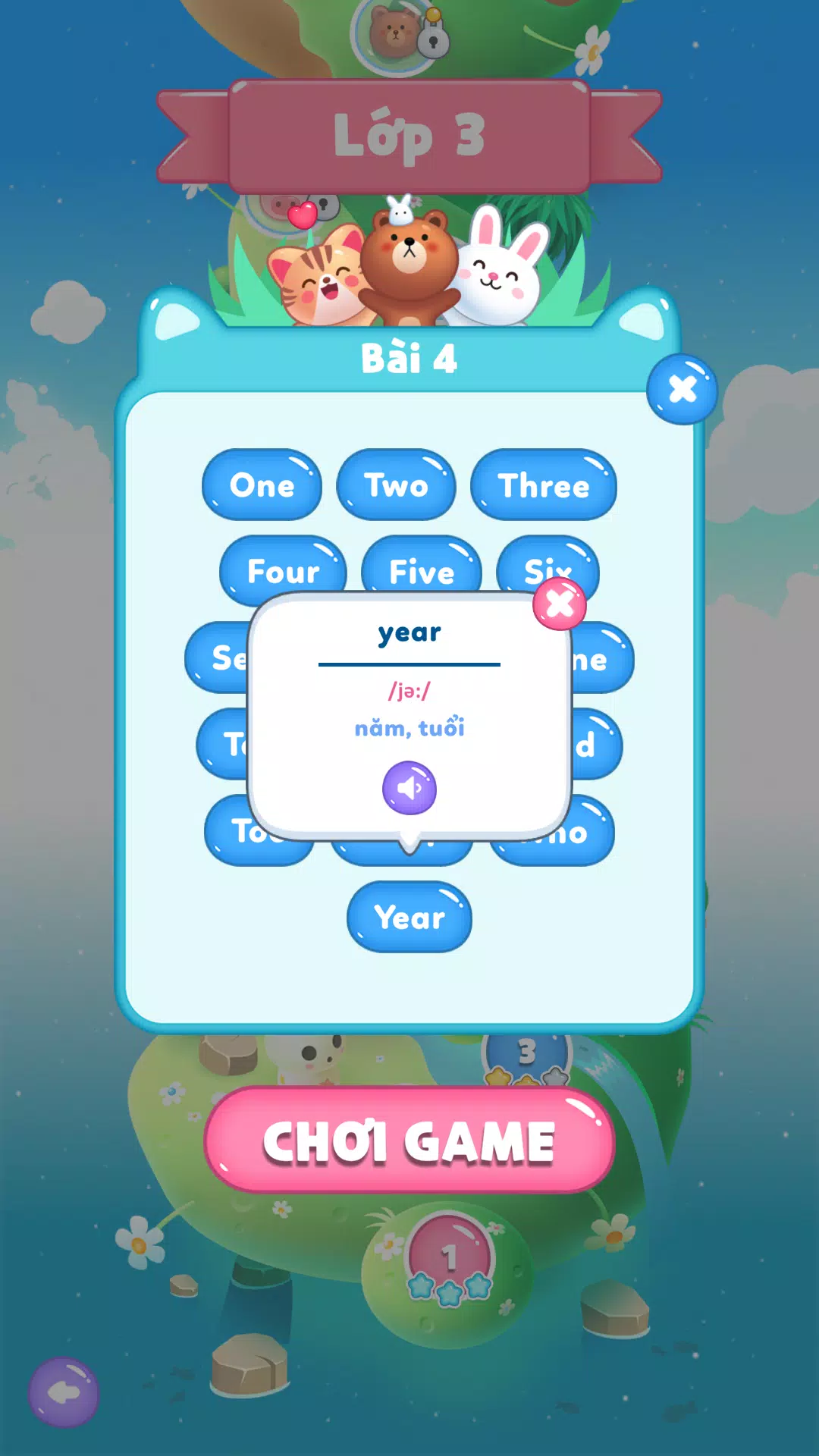Screen dimensions: 819x1456
Task: Select the Year word chip
Action: tap(409, 918)
